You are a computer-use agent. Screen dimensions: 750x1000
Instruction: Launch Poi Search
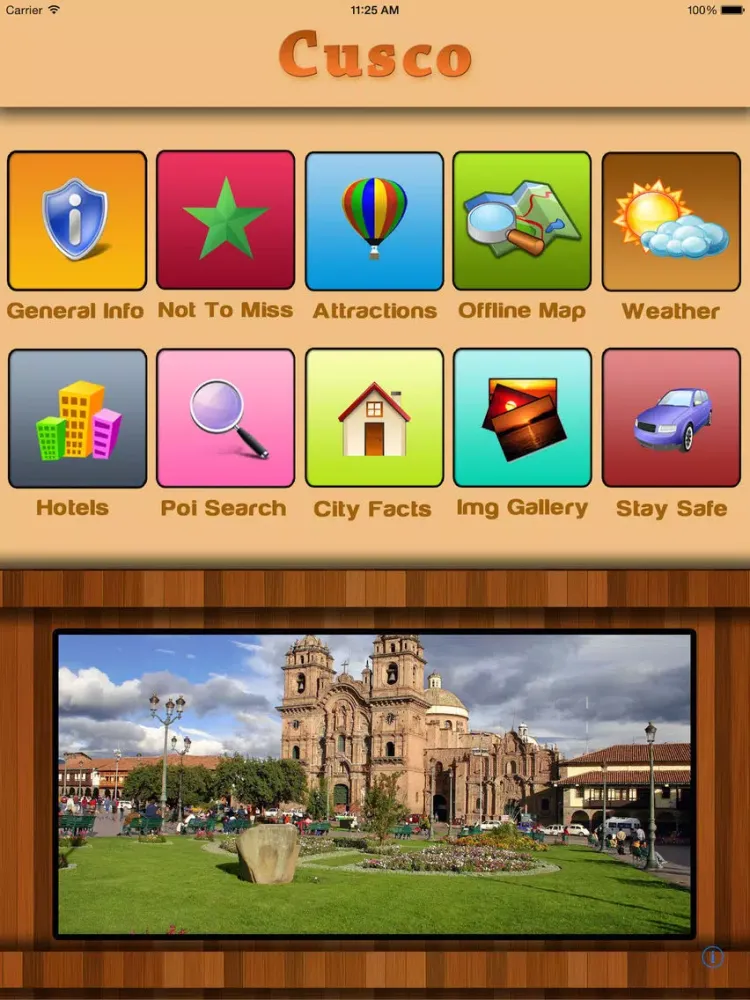[x=226, y=418]
